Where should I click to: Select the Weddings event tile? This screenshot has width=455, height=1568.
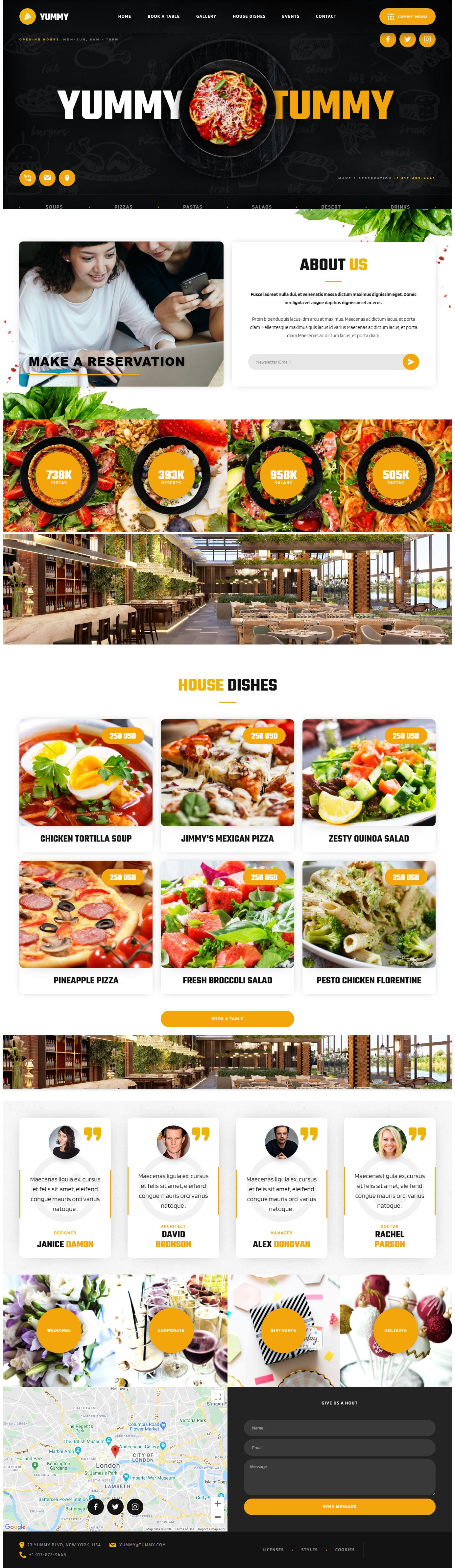[59, 1330]
